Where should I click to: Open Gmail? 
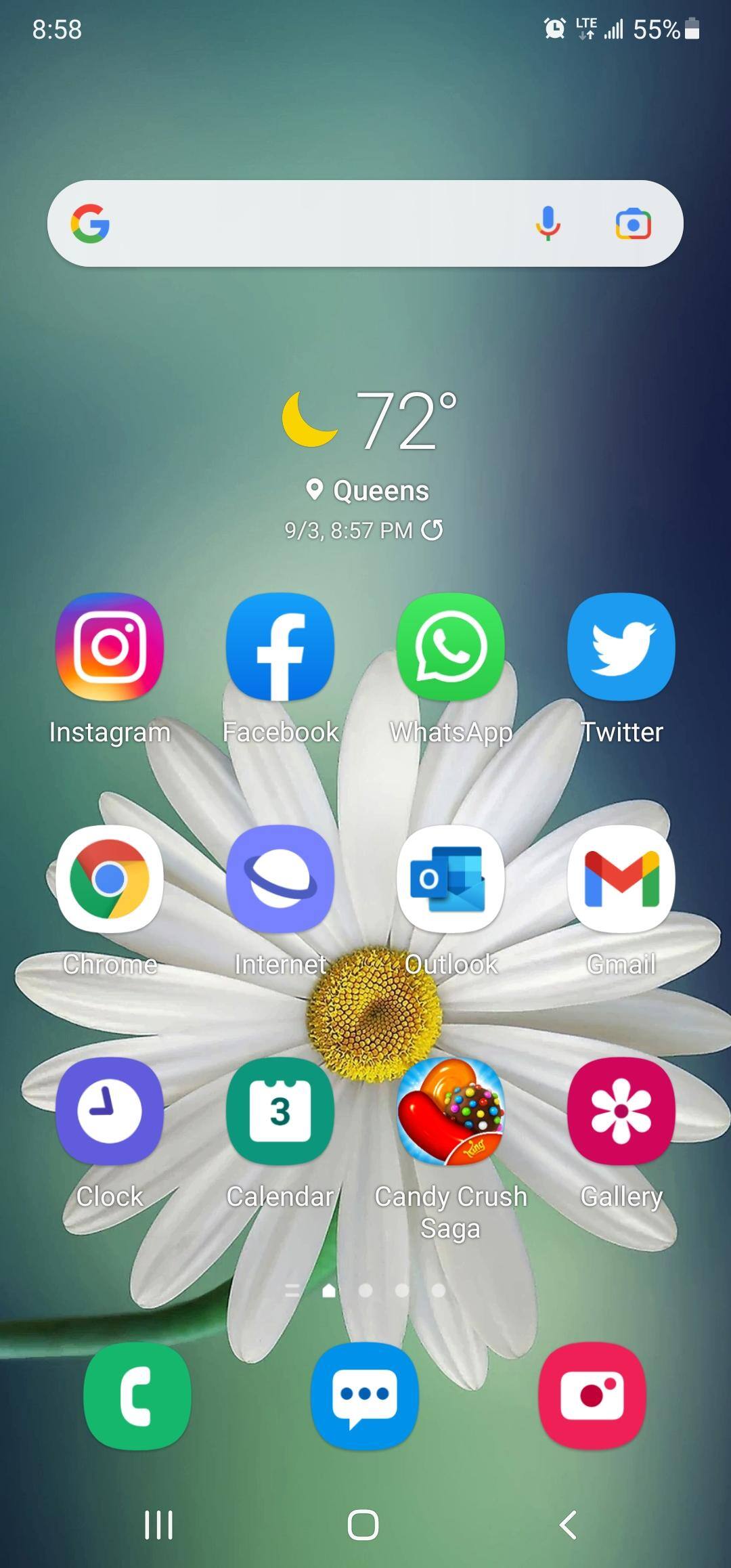click(621, 879)
